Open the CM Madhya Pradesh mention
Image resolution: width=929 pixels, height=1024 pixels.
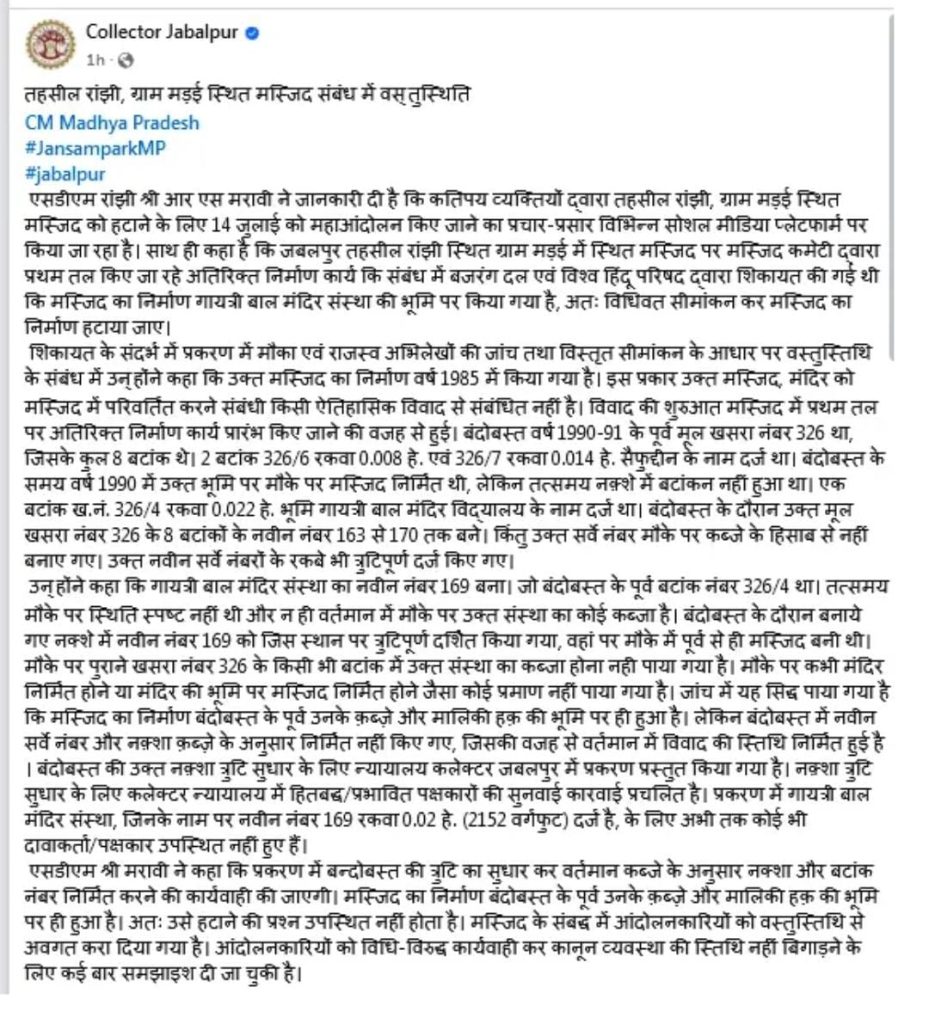113,123
